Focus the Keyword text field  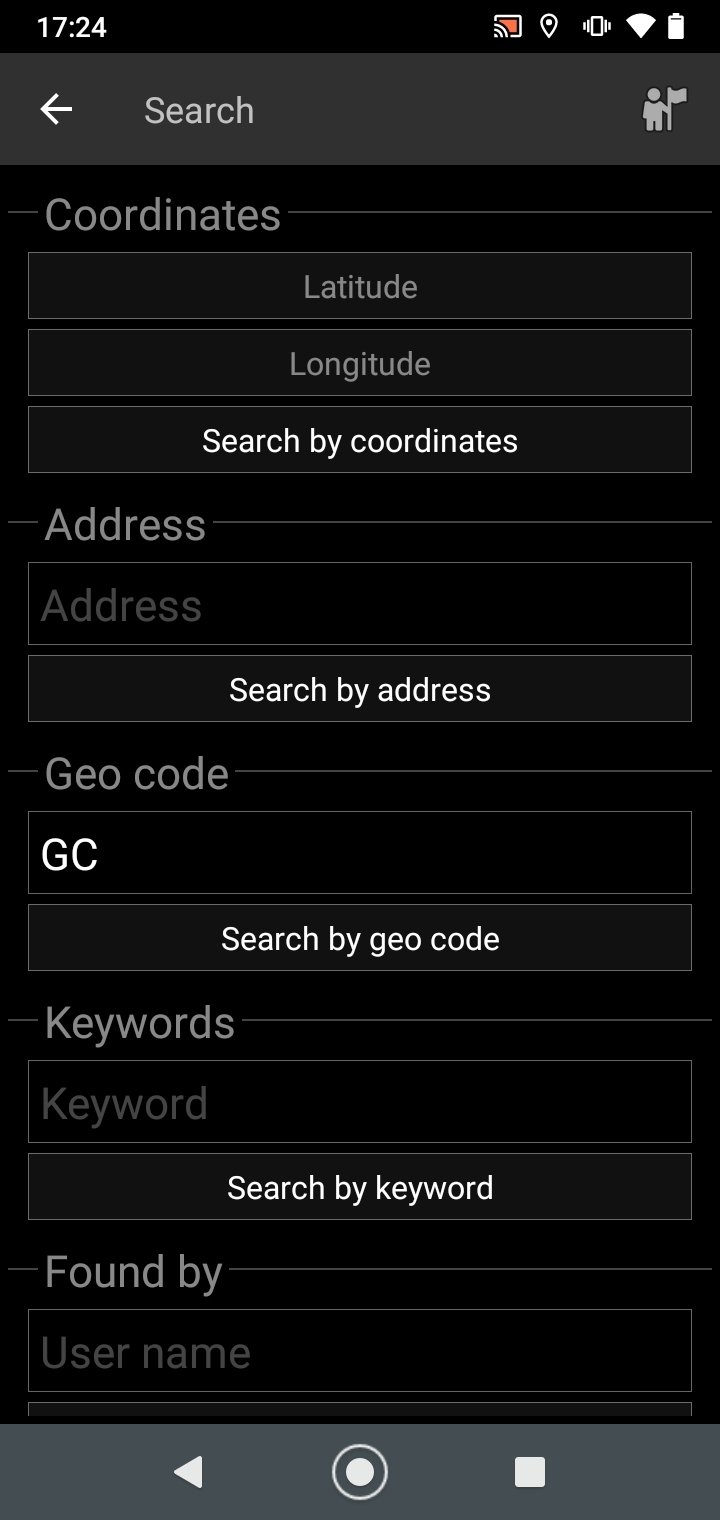(x=360, y=1102)
